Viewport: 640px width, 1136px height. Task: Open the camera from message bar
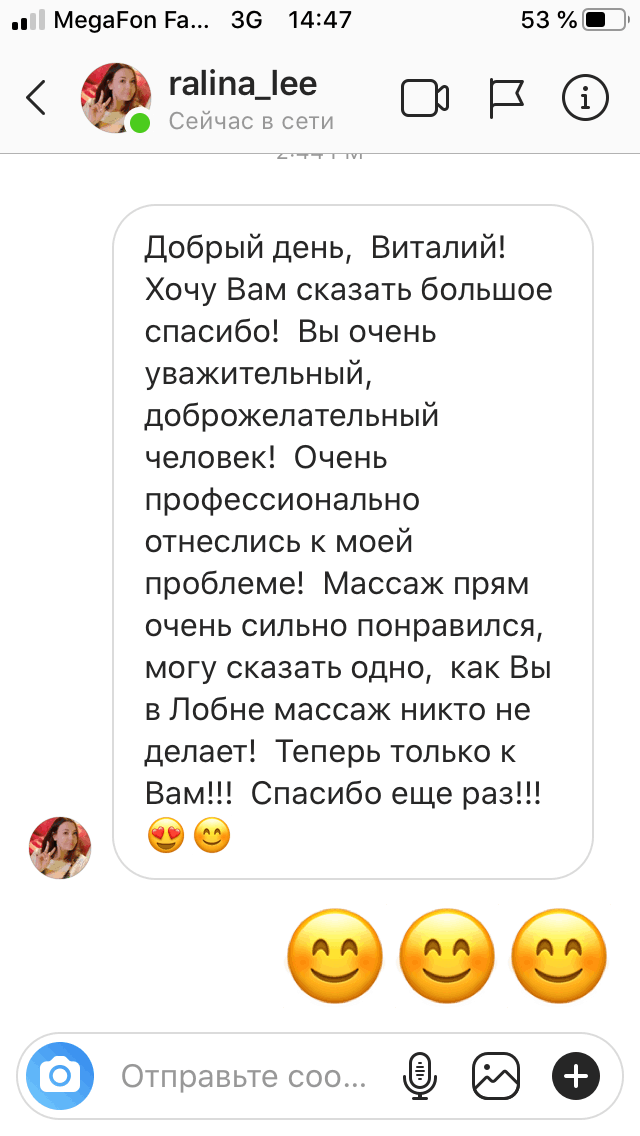click(60, 1076)
